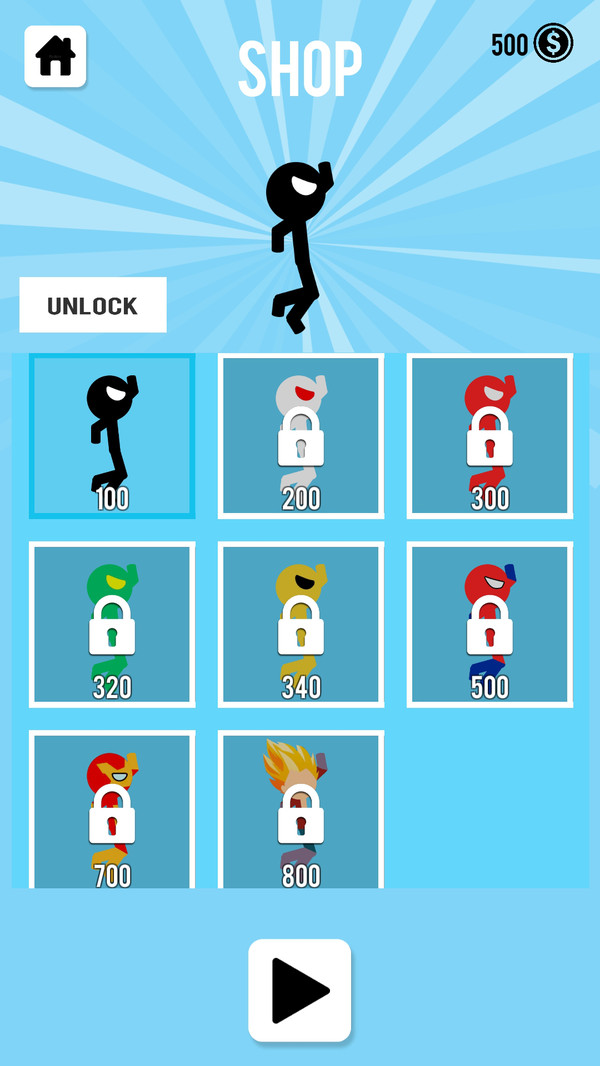
Task: Choose the locked yellow stickman costing 340
Action: pos(300,624)
